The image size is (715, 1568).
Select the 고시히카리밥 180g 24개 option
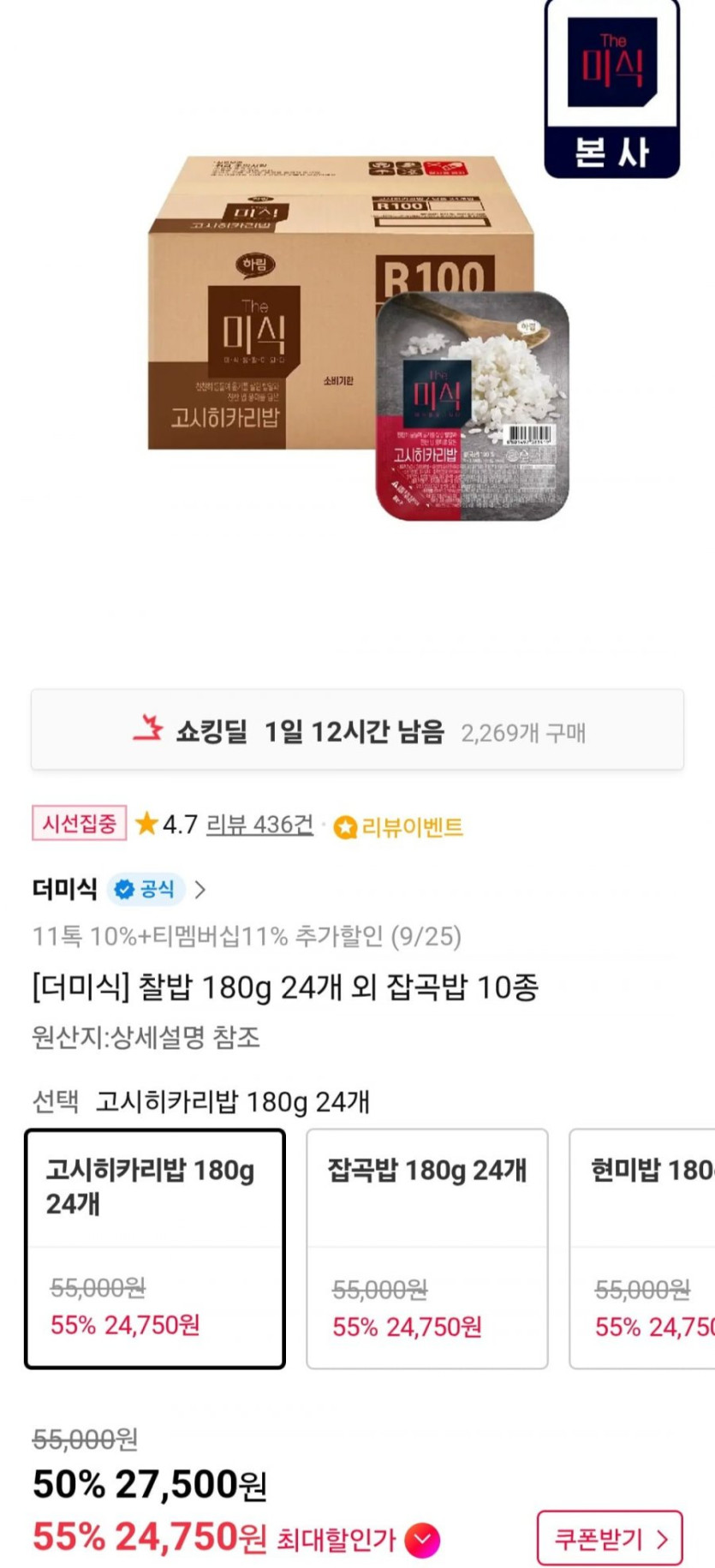(x=155, y=1249)
